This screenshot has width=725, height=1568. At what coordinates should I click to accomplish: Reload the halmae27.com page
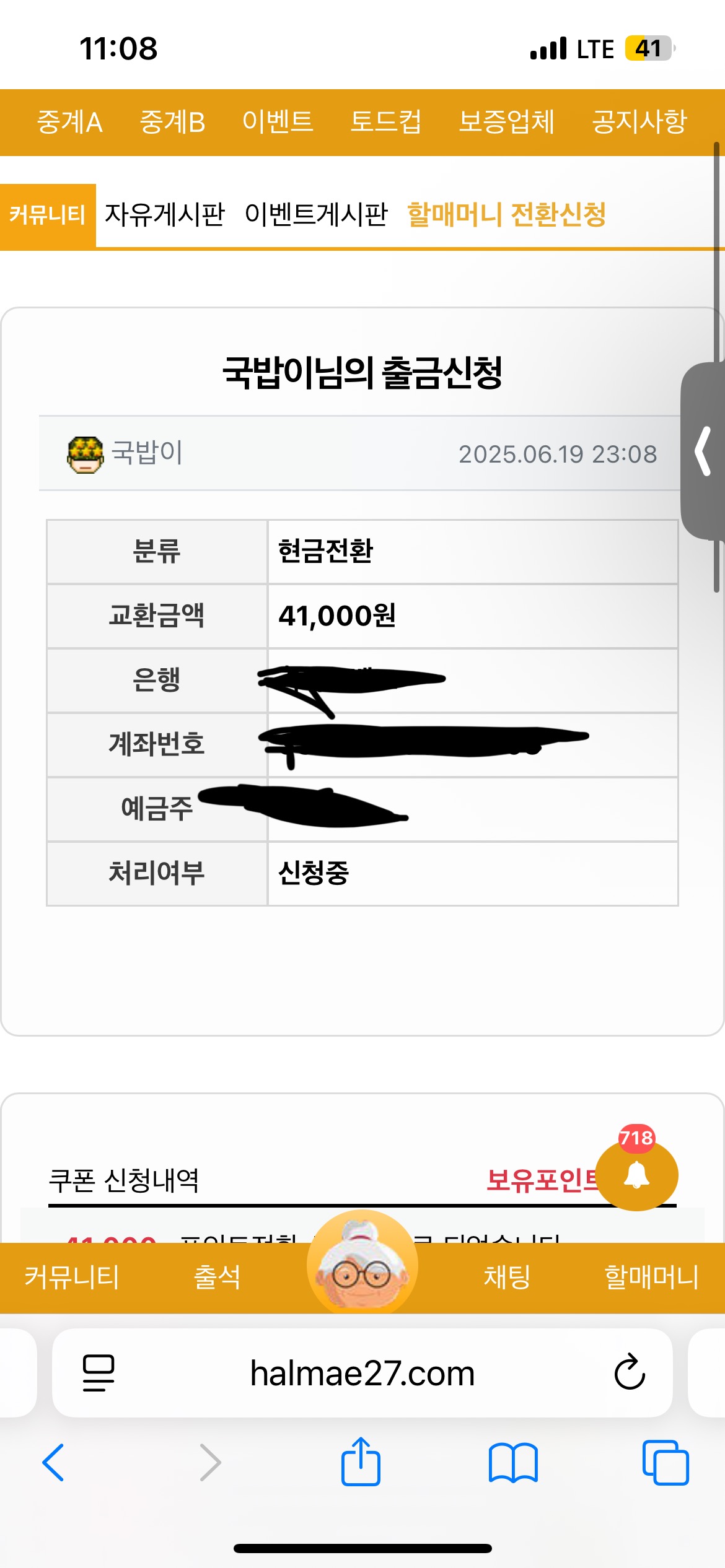pyautogui.click(x=630, y=1372)
